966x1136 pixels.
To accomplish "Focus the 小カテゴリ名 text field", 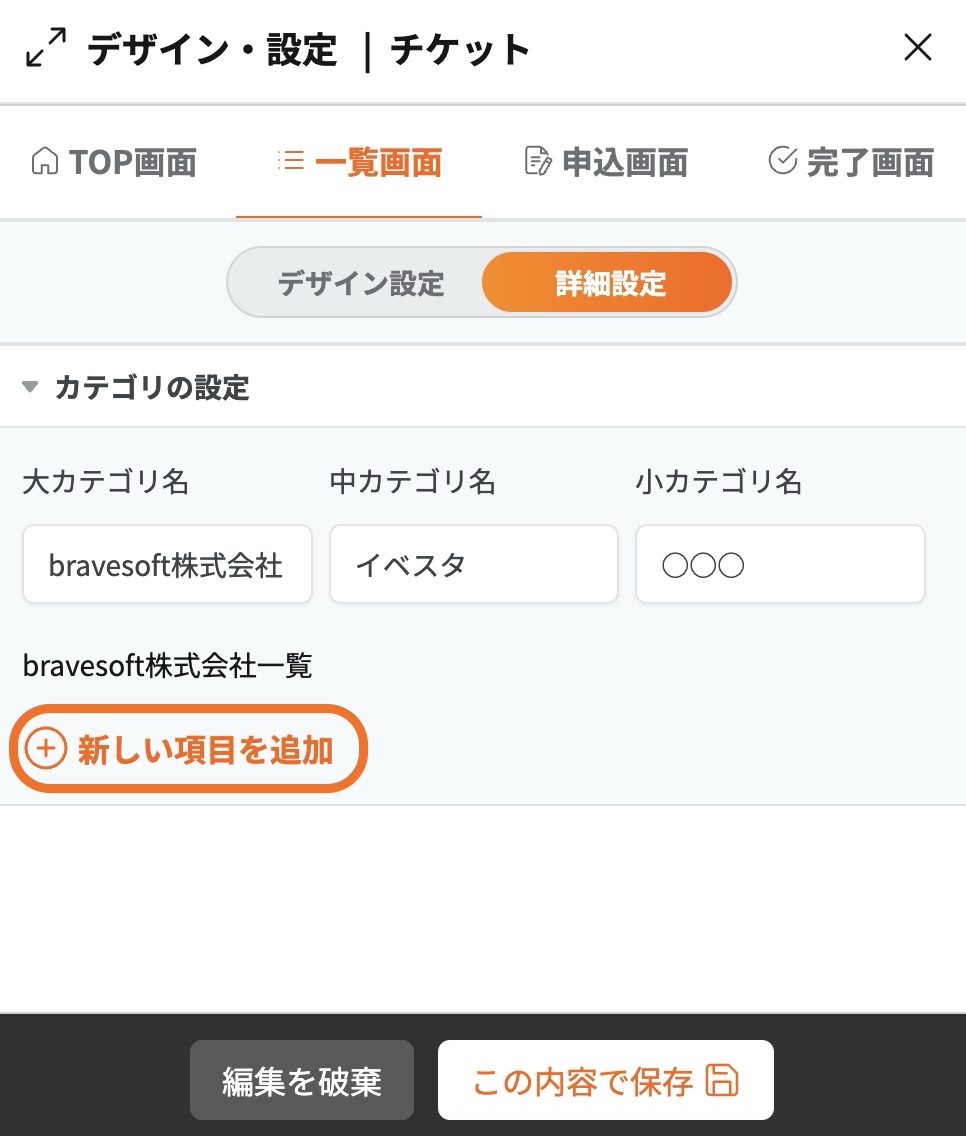I will click(779, 565).
